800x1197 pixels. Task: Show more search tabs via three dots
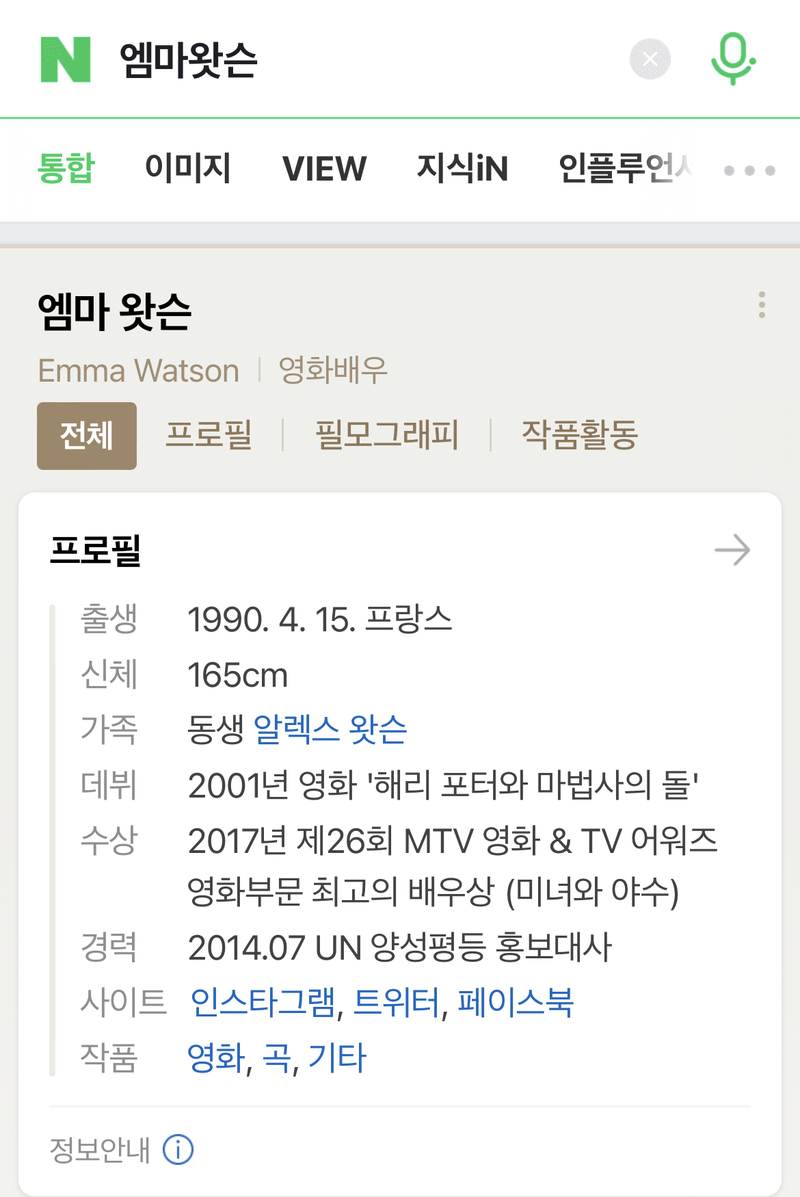749,170
